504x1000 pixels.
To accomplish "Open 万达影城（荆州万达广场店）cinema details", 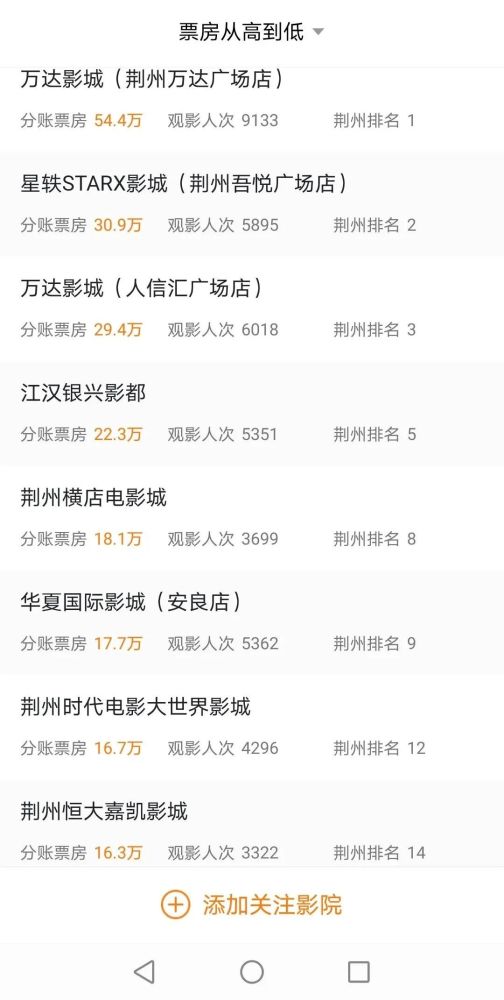I will point(252,108).
